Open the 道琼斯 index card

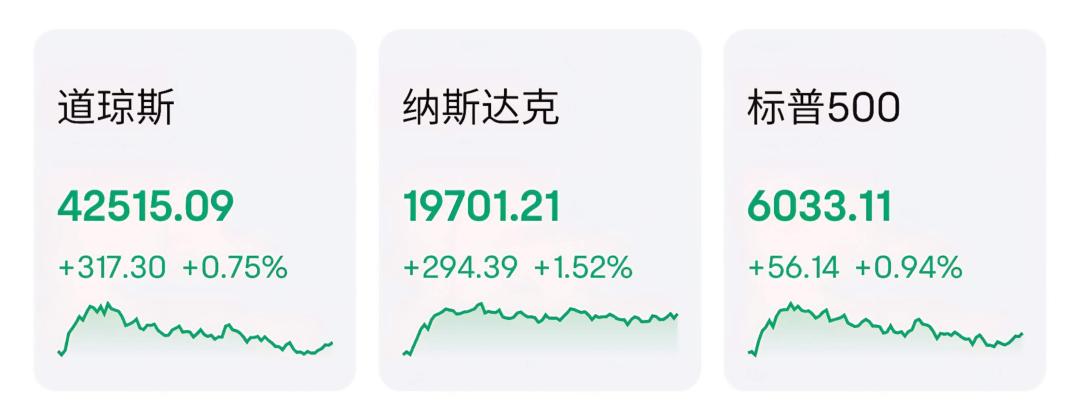pos(195,210)
